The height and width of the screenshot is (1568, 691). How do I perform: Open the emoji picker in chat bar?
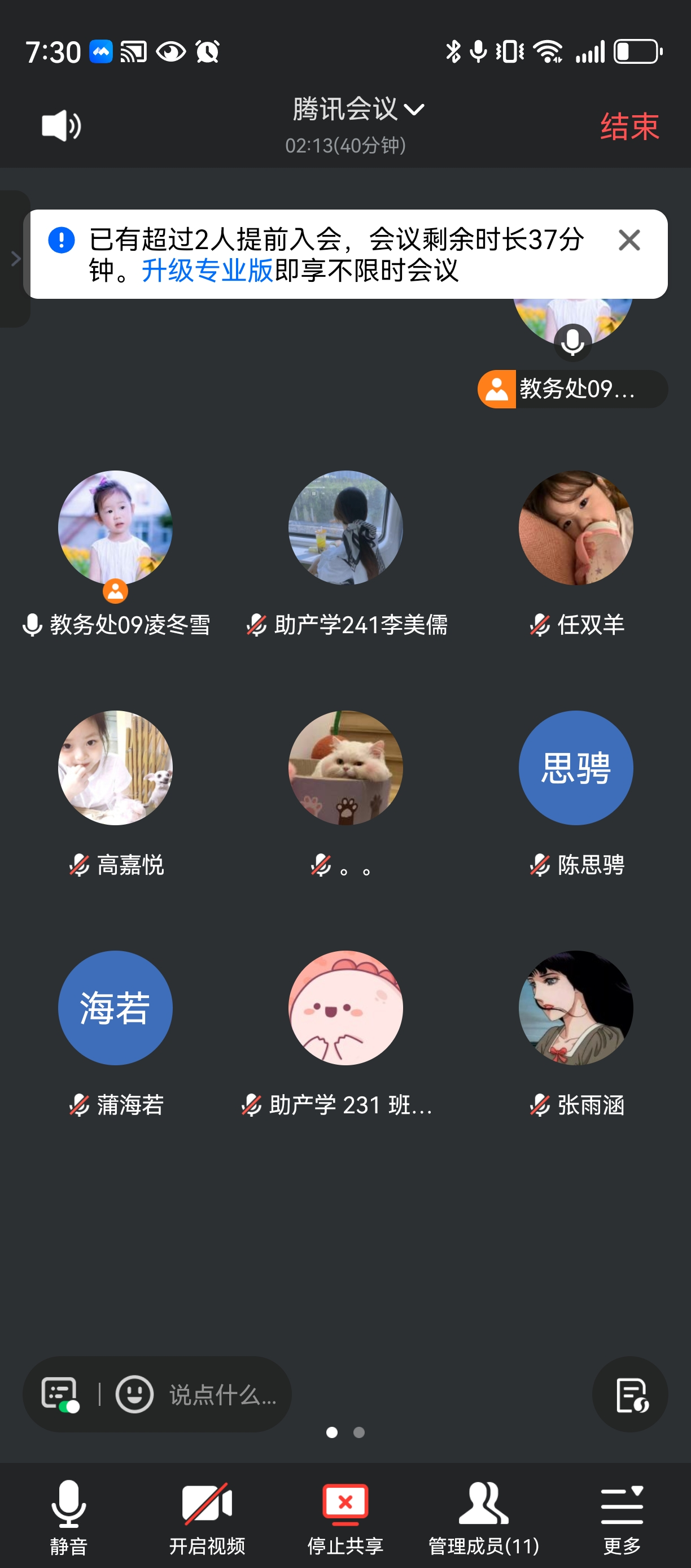134,1393
